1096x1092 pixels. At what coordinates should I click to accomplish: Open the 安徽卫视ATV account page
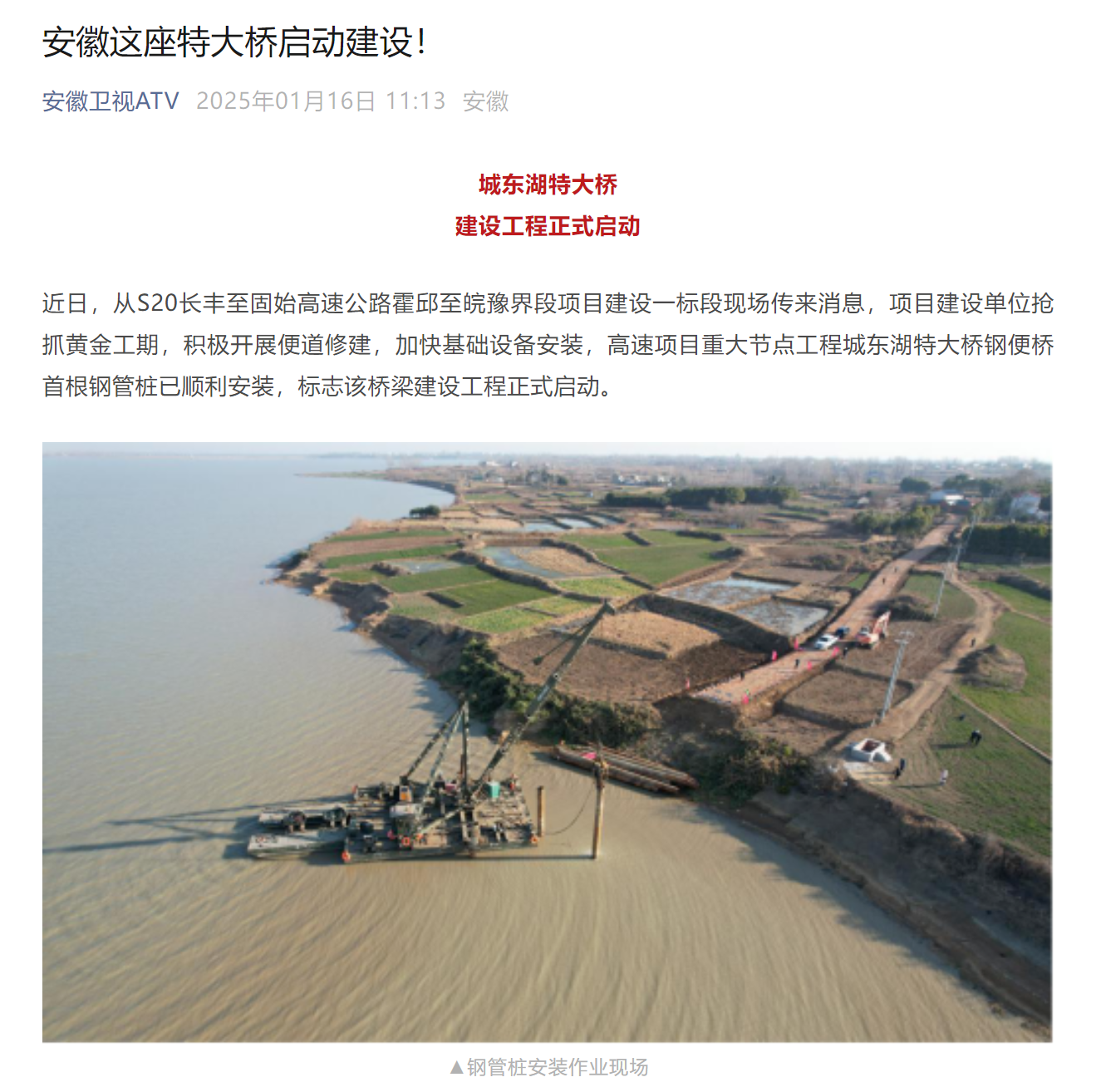[111, 101]
